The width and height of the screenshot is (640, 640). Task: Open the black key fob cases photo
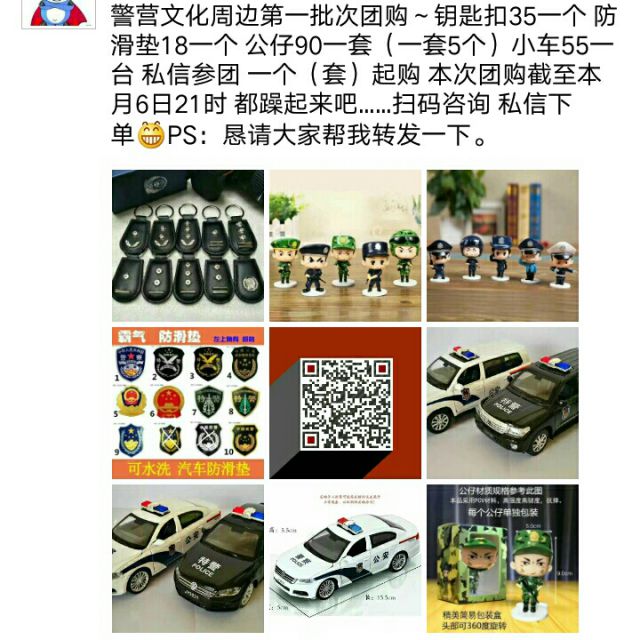pyautogui.click(x=187, y=245)
